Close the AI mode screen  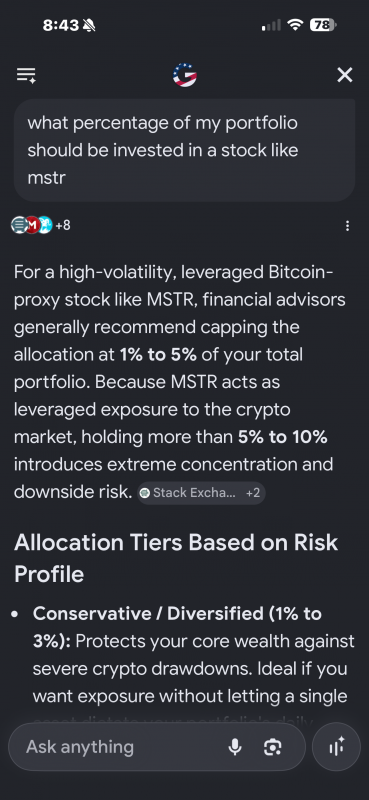345,75
